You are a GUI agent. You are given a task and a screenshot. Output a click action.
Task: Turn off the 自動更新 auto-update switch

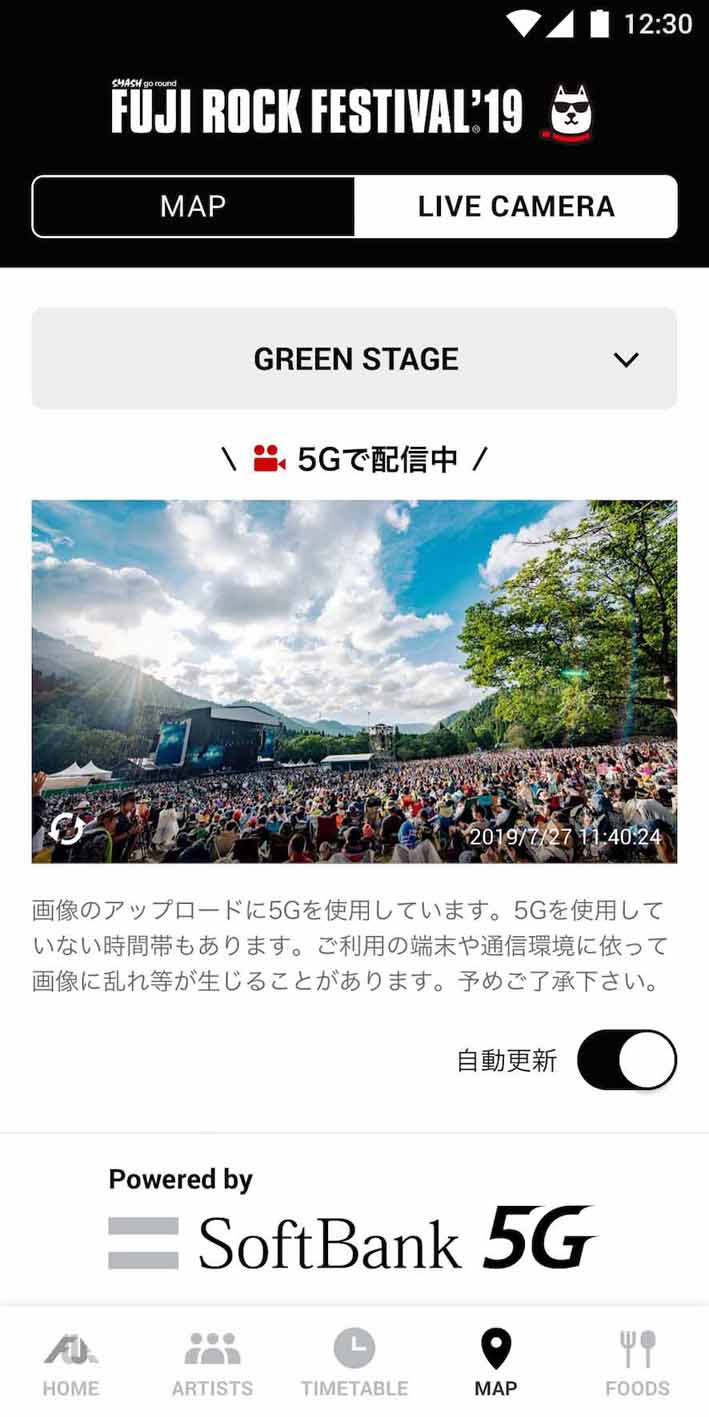point(626,1060)
